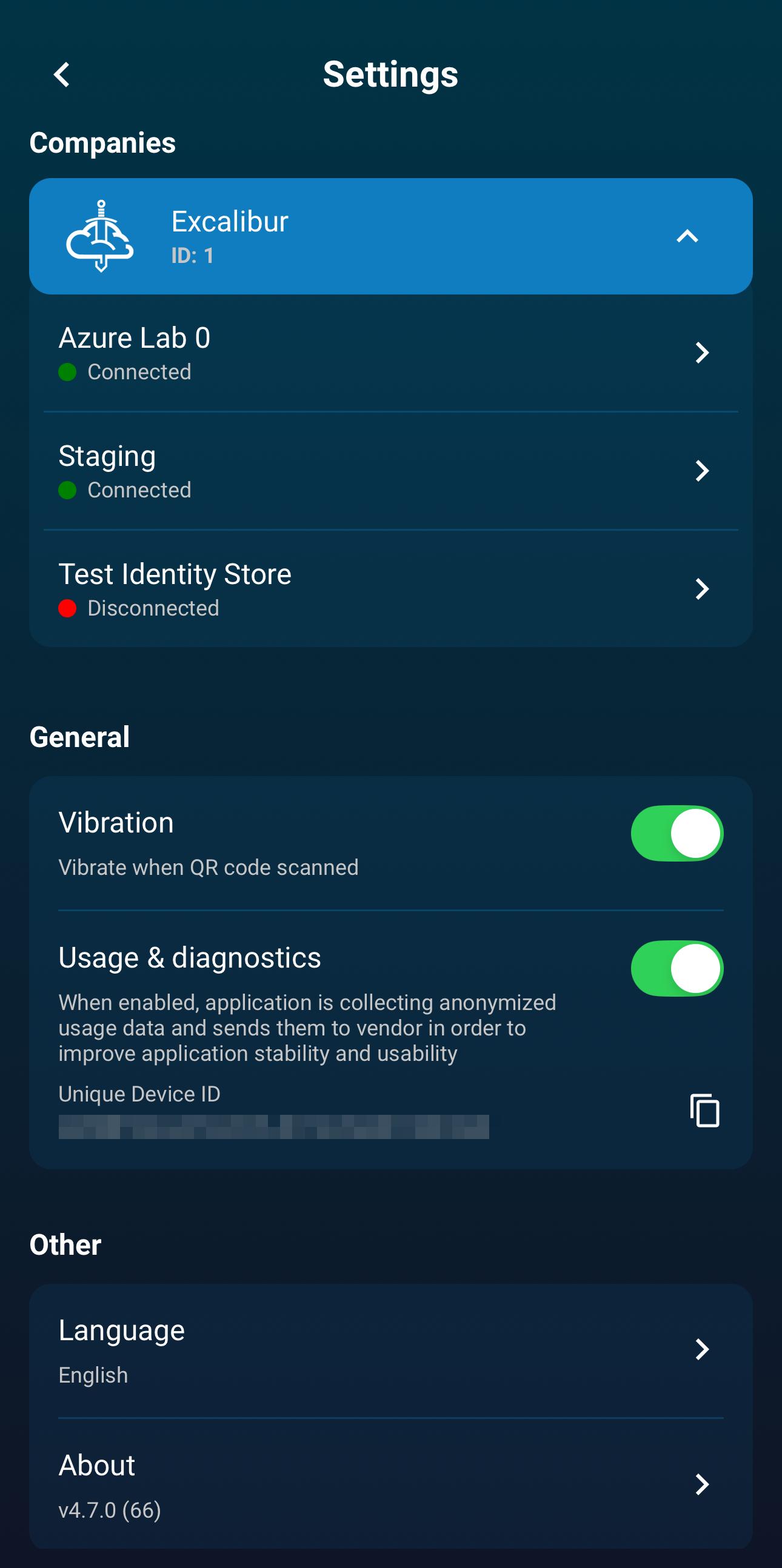
Task: Collapse the Excalibur company section
Action: click(x=687, y=236)
